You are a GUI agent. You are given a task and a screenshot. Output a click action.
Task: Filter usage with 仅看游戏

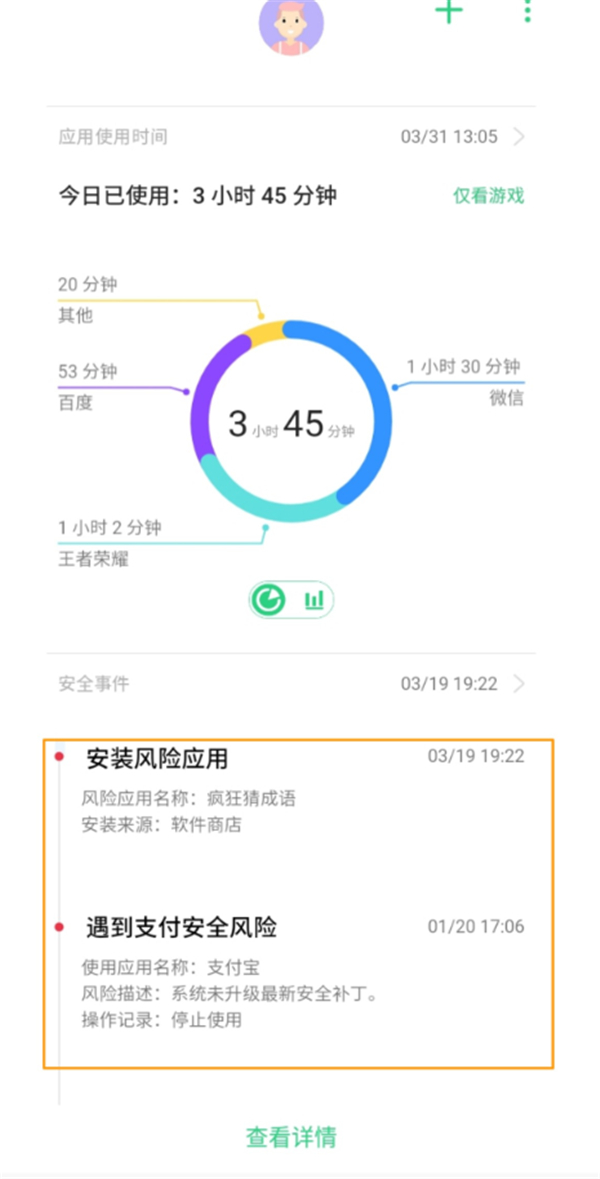pyautogui.click(x=488, y=196)
